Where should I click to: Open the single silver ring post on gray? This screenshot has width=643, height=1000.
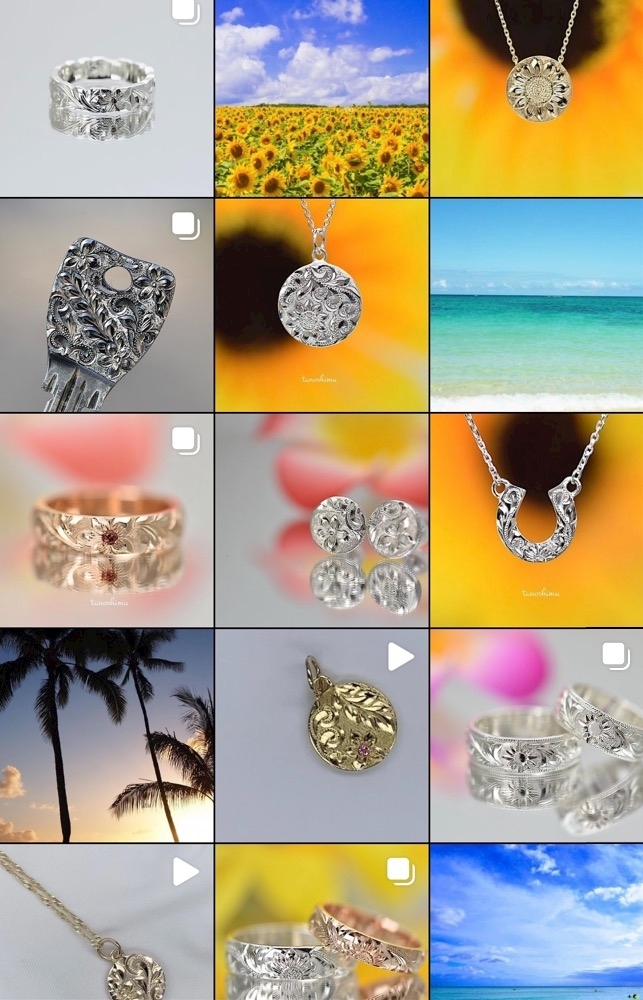coord(106,97)
